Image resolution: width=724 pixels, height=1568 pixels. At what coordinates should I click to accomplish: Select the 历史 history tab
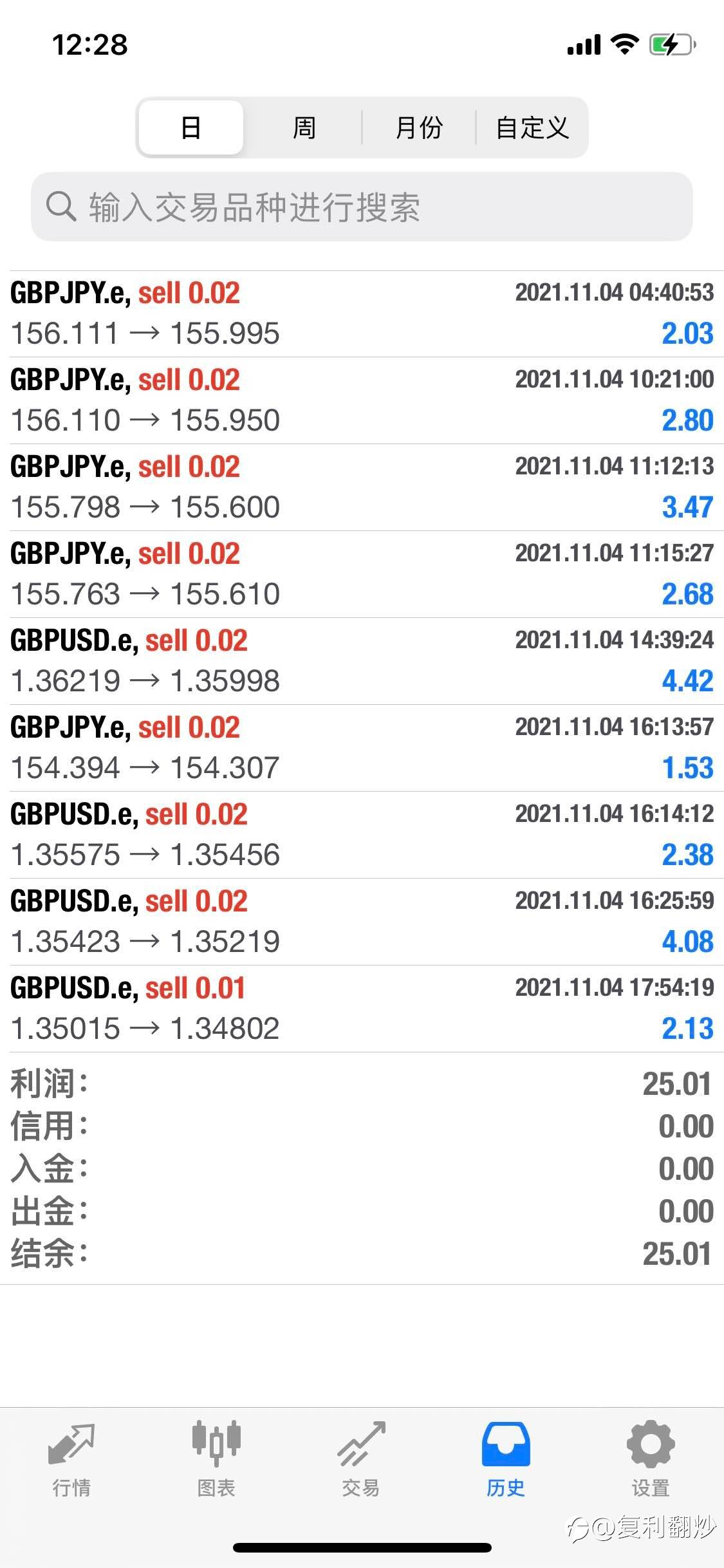(506, 1460)
